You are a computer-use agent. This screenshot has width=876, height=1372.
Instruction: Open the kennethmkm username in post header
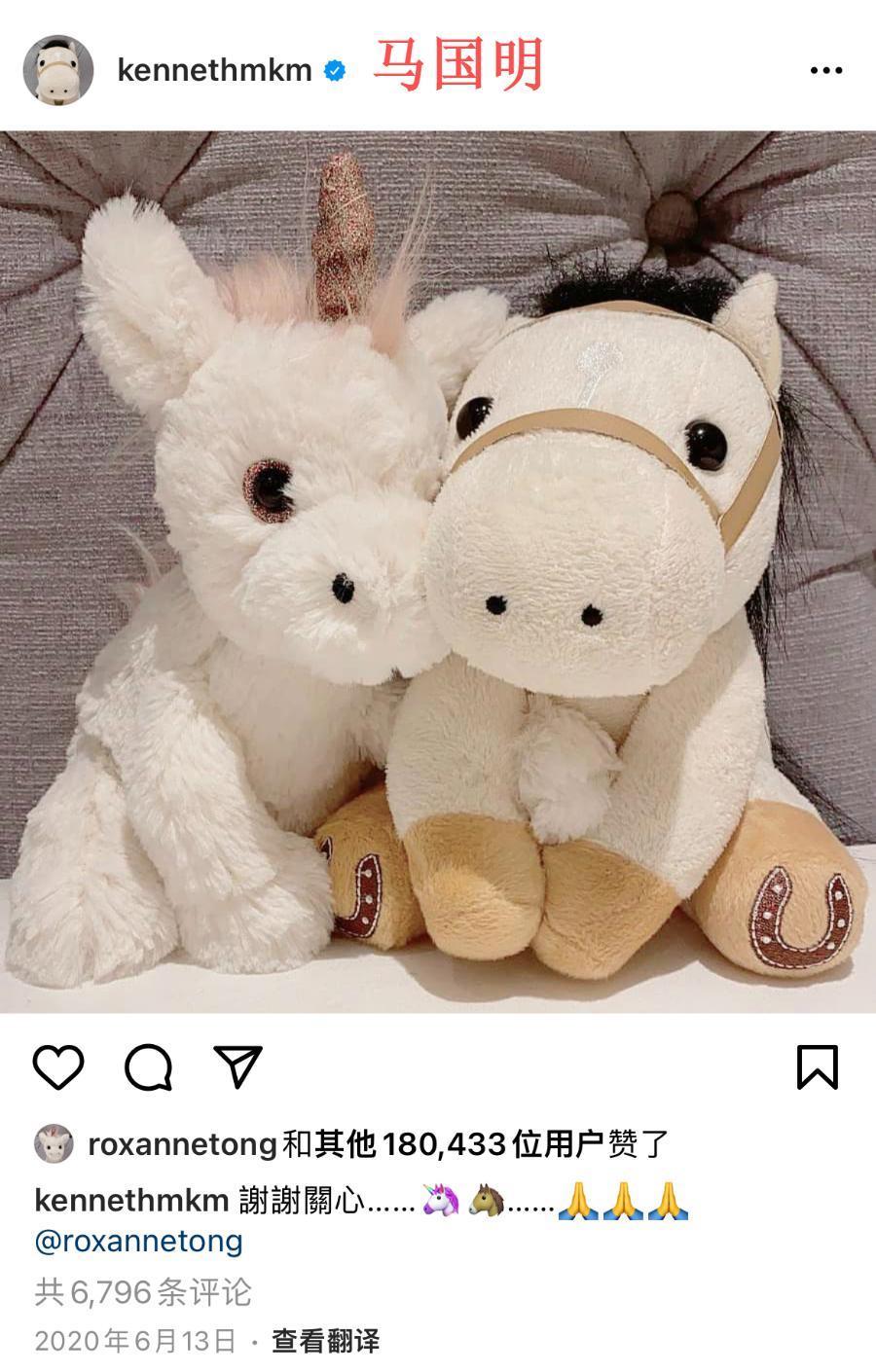pos(214,70)
